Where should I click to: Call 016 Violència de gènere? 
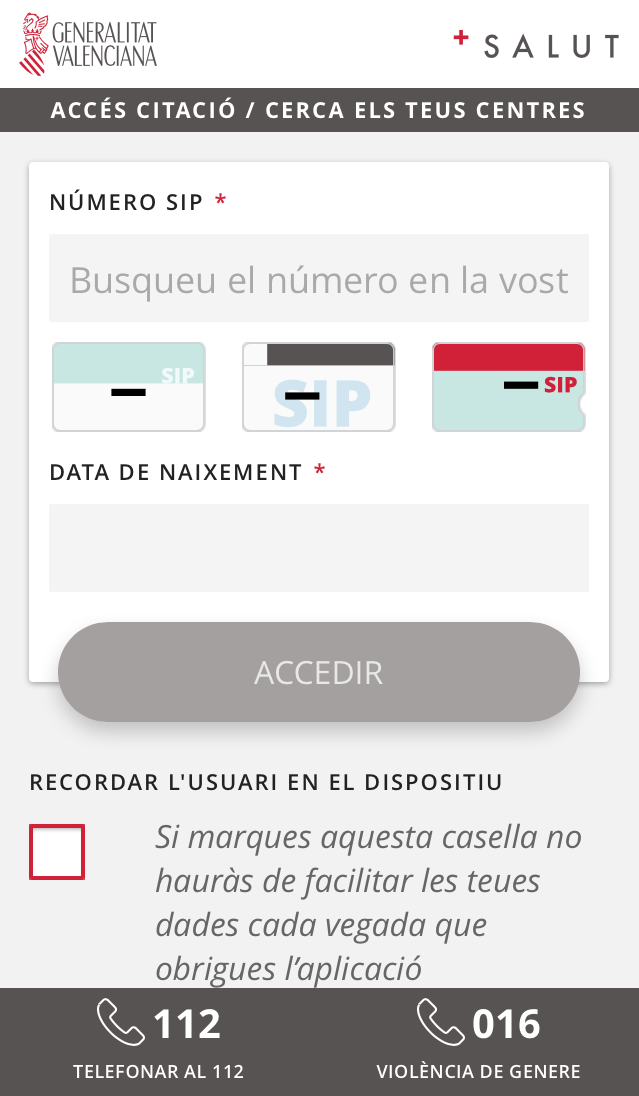pyautogui.click(x=478, y=1041)
